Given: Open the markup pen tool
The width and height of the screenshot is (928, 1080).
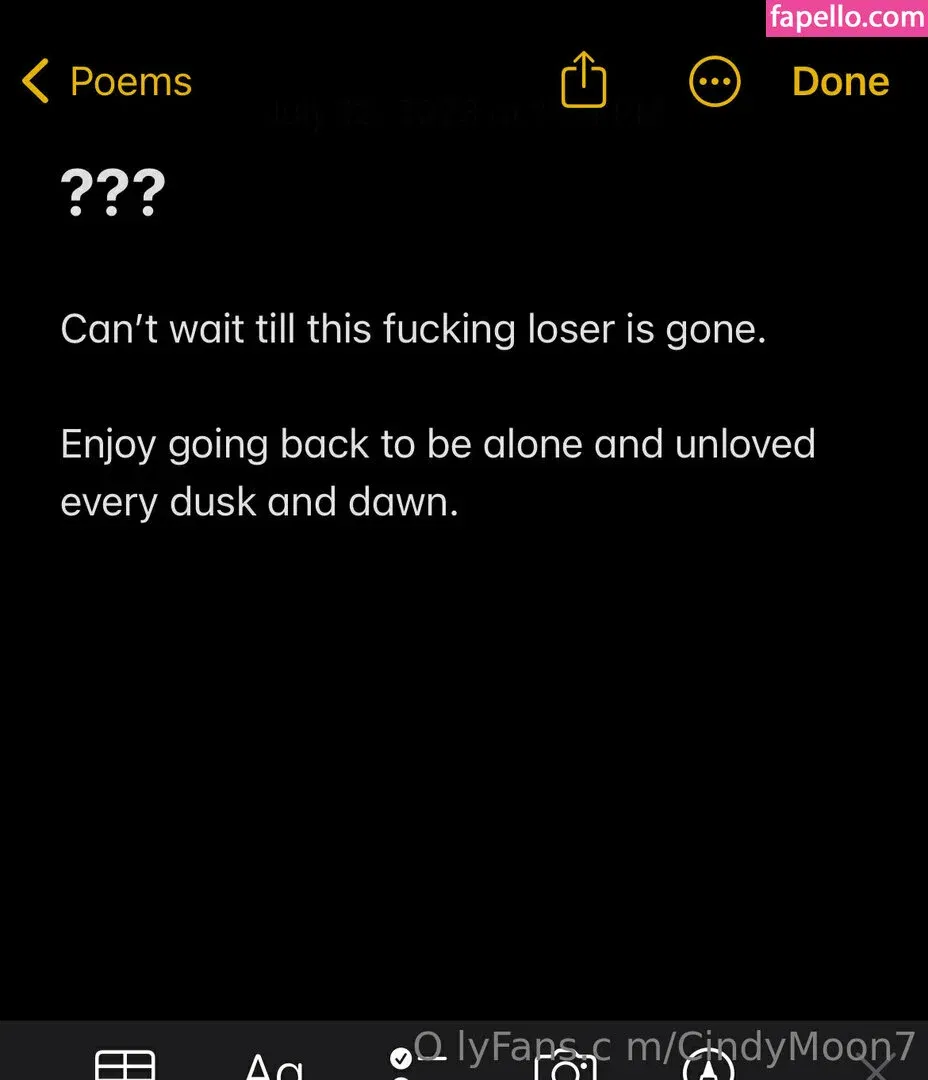Looking at the screenshot, I should pos(708,1066).
